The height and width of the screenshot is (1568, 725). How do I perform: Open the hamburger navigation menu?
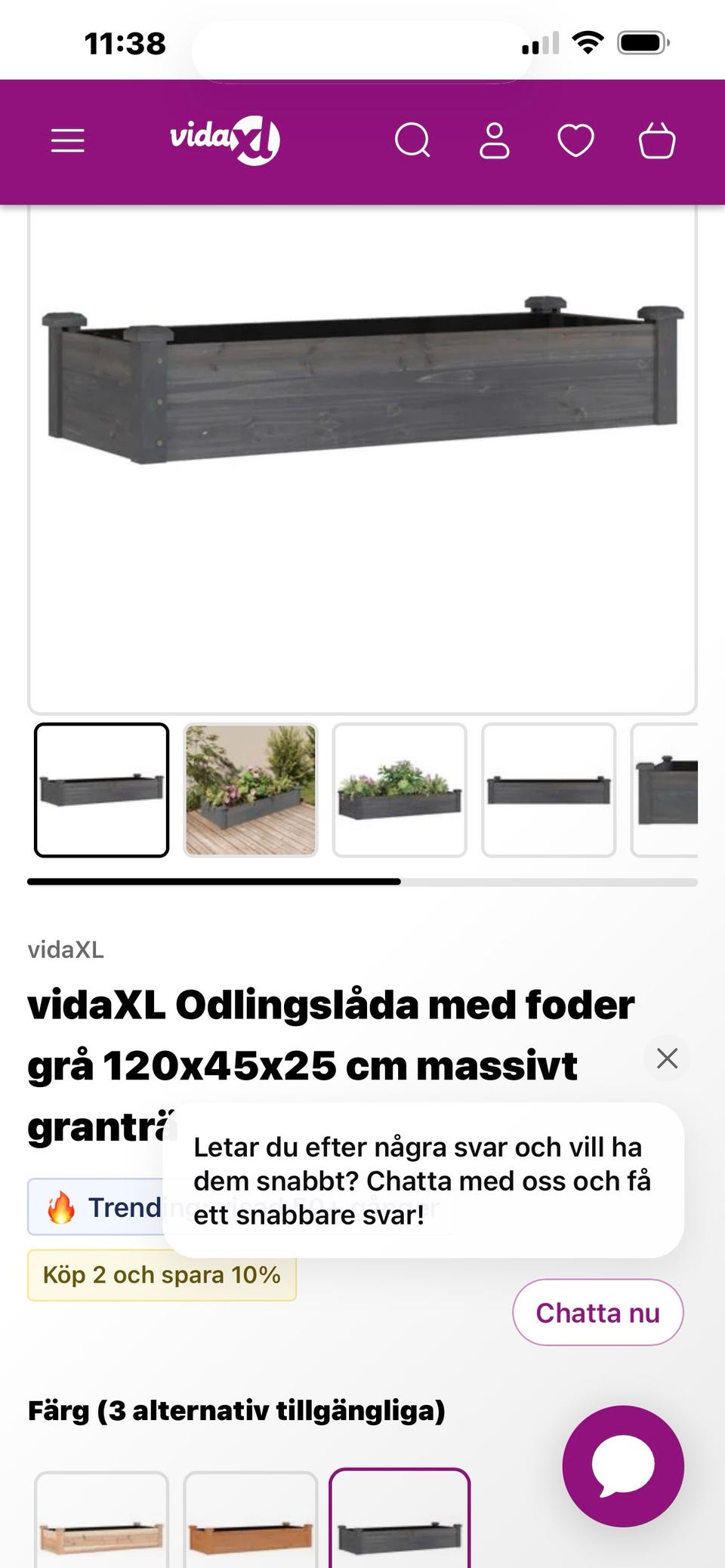click(66, 140)
